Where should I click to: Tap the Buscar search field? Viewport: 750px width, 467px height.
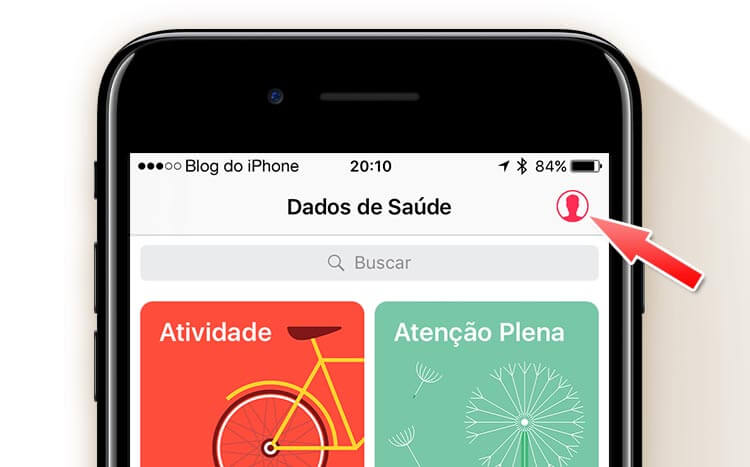369,263
